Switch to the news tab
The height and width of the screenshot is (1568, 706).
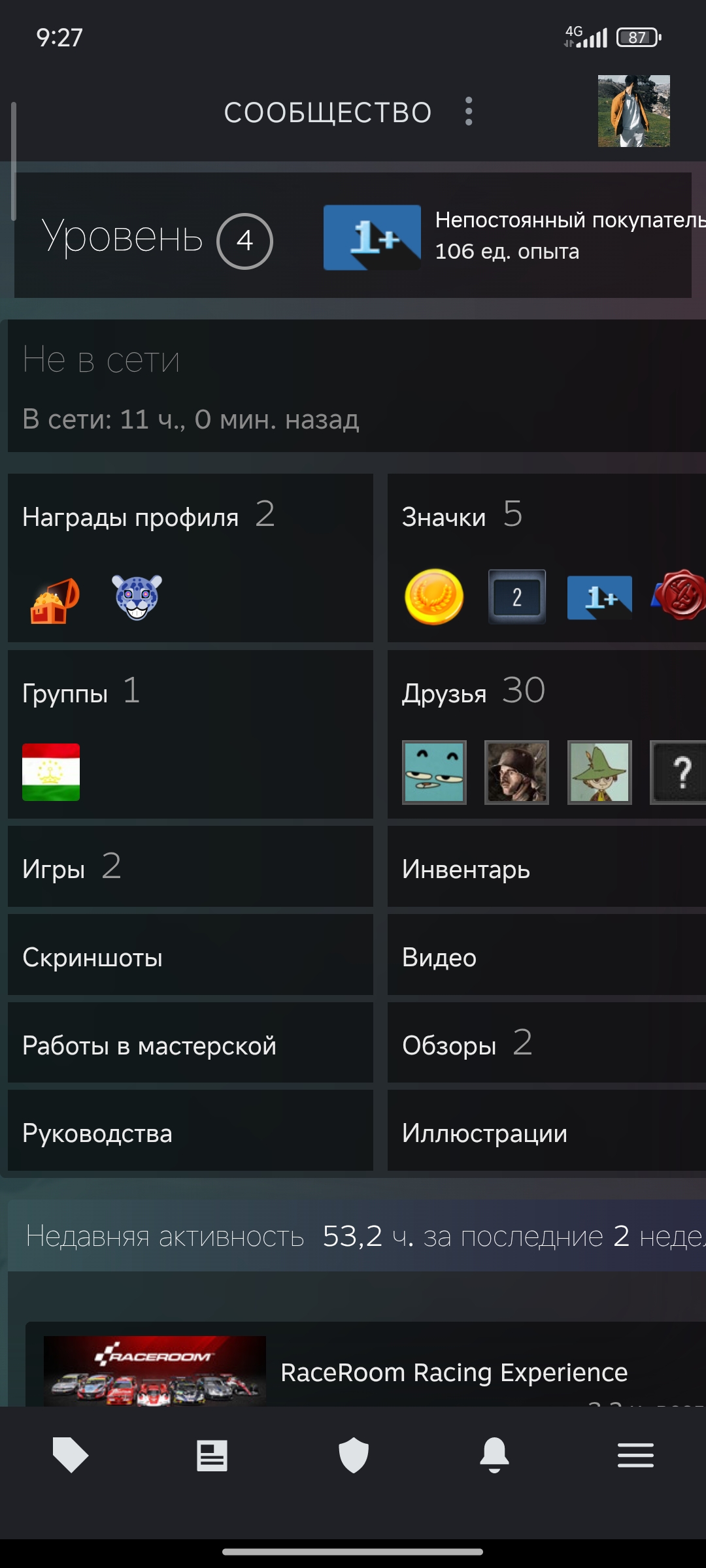coord(212,1455)
